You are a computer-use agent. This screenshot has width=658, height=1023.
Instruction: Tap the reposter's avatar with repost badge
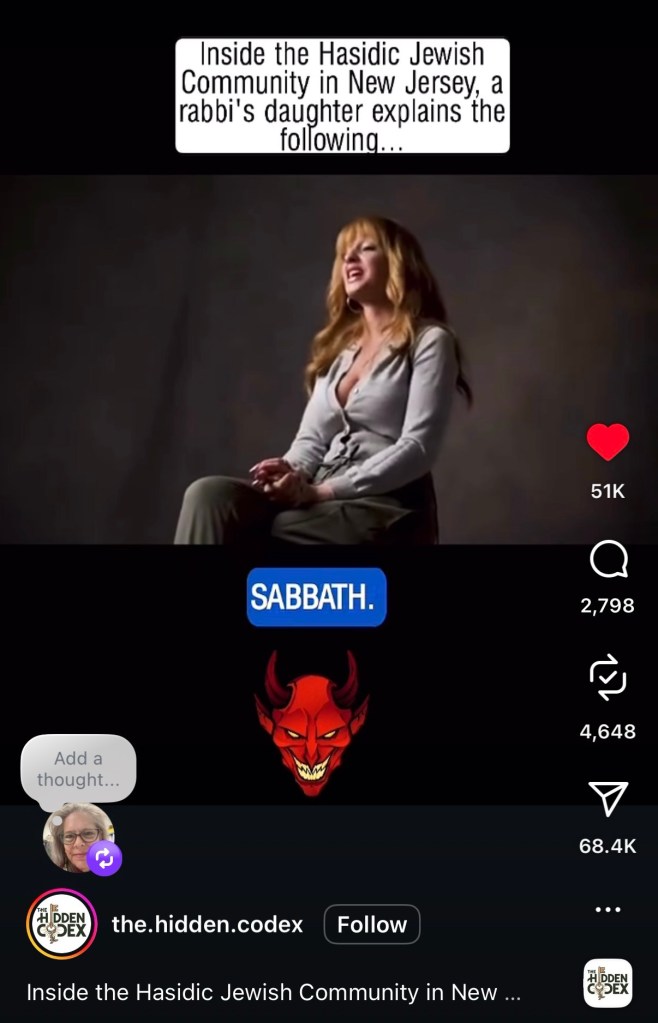point(78,838)
